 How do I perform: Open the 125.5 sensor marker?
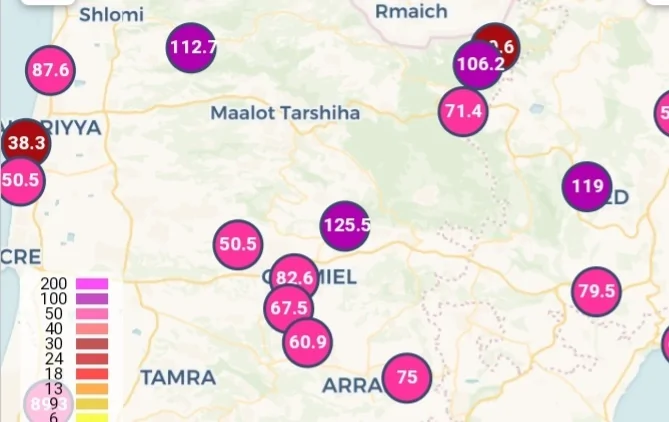tap(345, 225)
